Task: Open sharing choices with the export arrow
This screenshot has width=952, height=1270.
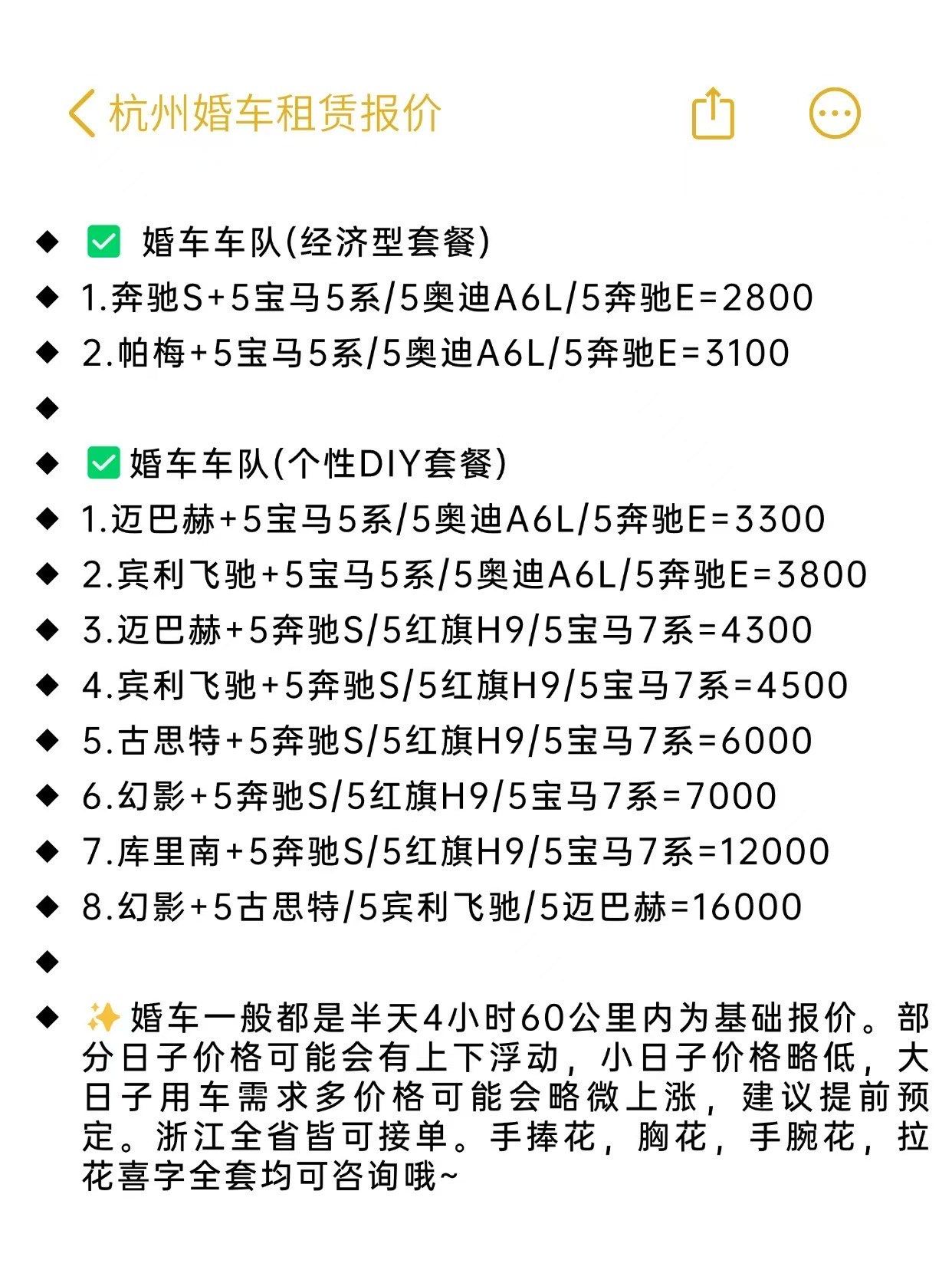Action: click(x=714, y=114)
